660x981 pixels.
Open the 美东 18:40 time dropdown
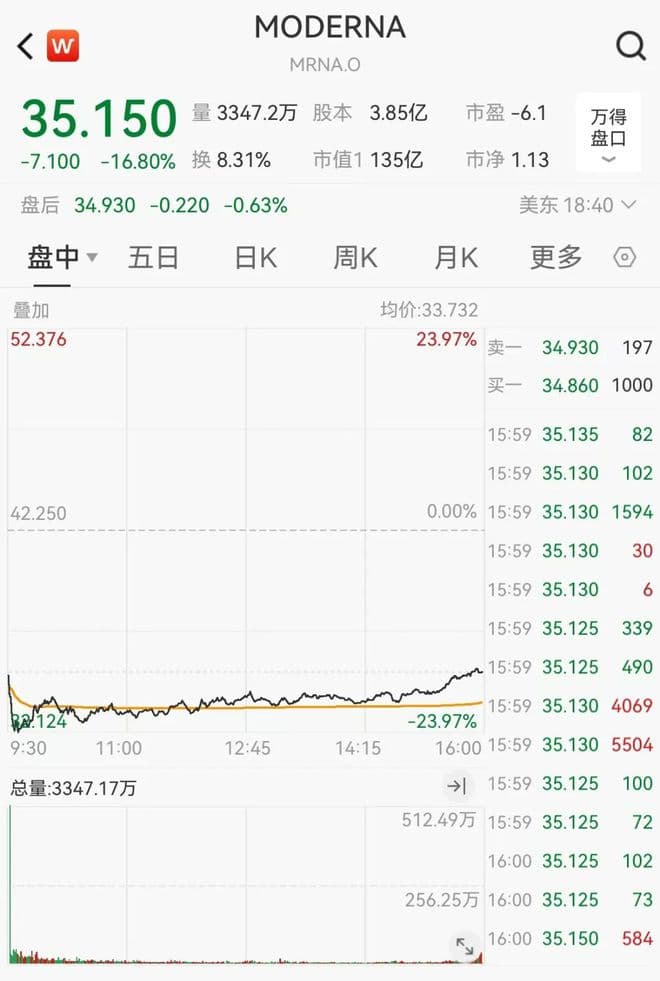point(578,205)
